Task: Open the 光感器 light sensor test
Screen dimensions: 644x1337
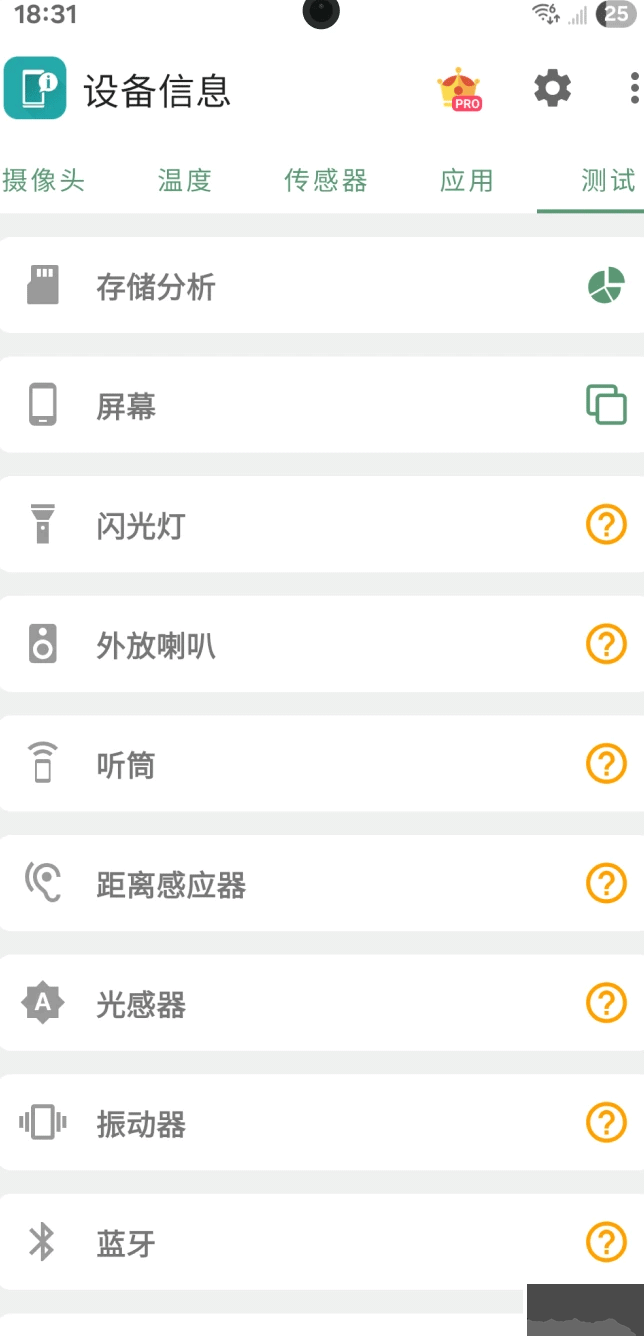Action: 320,1004
